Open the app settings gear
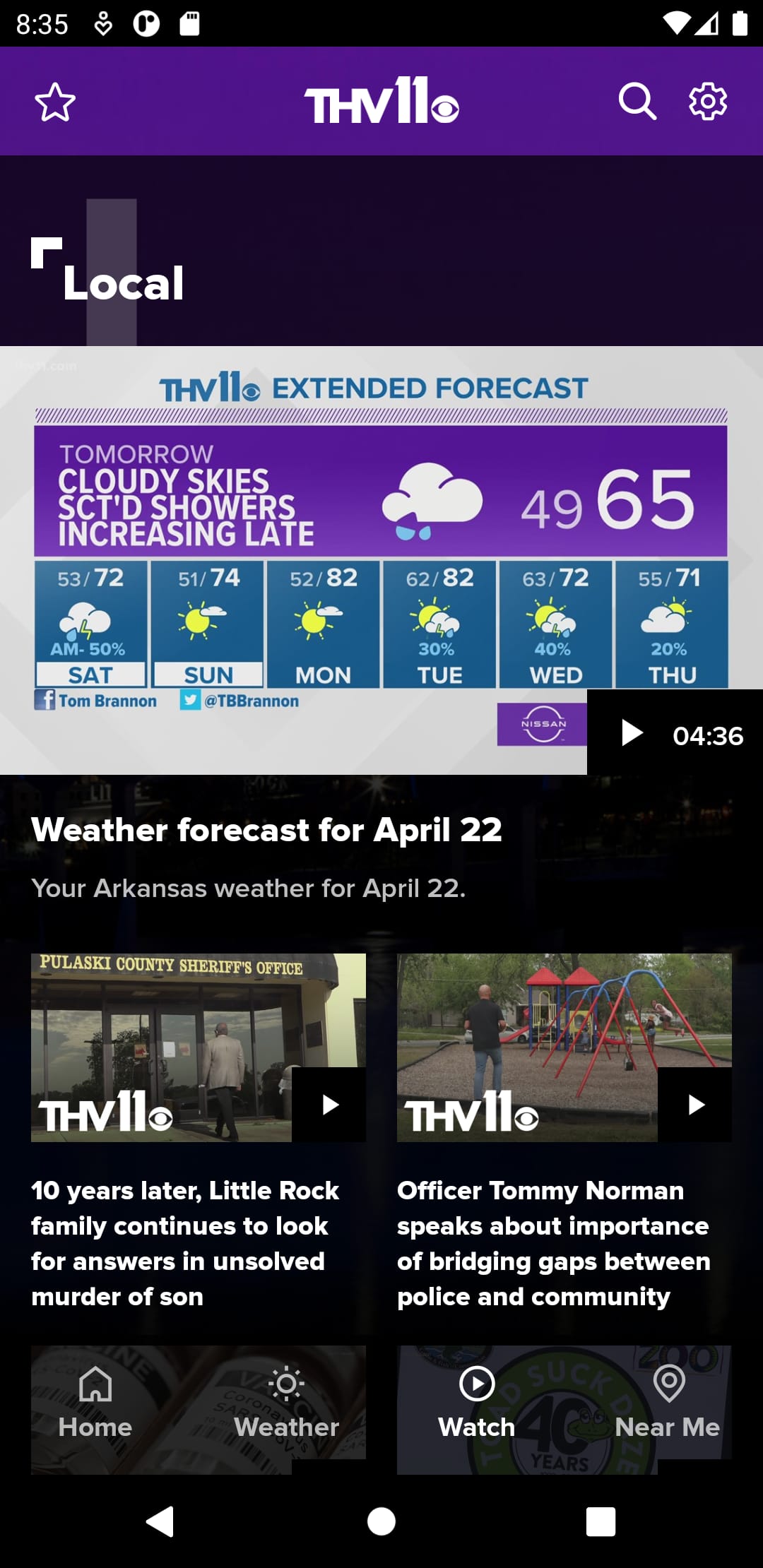The image size is (763, 1568). 706,101
